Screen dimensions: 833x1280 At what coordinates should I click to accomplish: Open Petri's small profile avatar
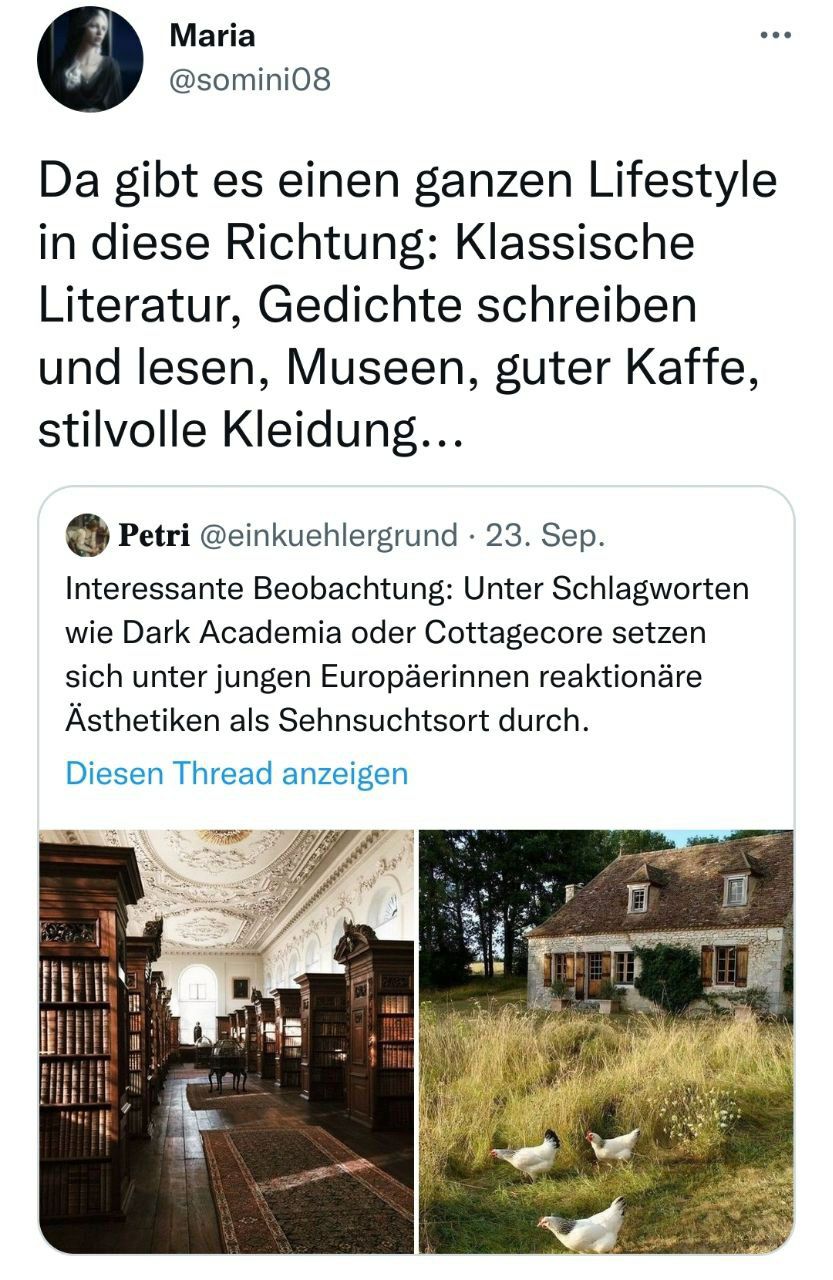click(x=88, y=536)
